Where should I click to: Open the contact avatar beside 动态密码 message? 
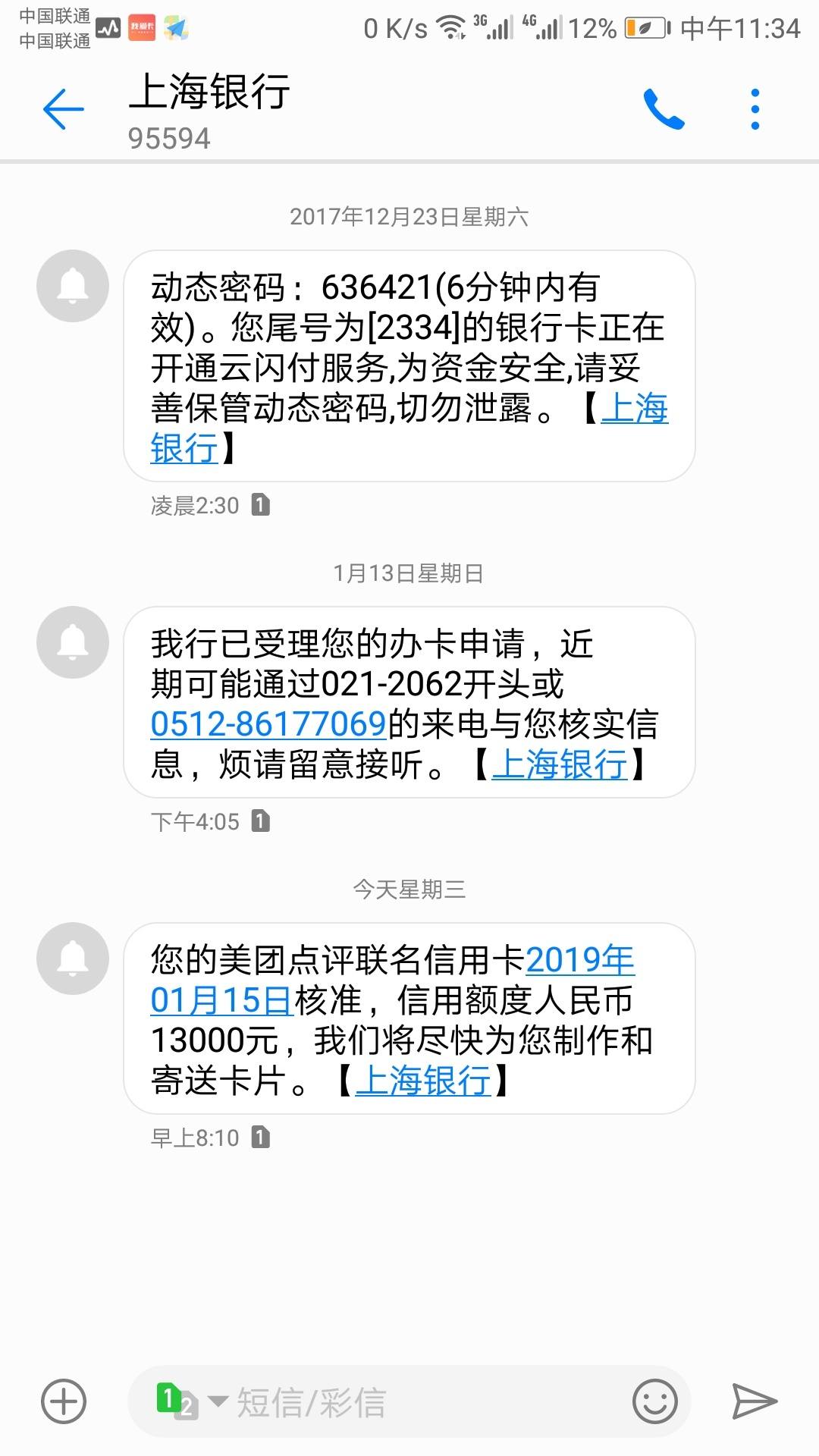click(x=73, y=286)
